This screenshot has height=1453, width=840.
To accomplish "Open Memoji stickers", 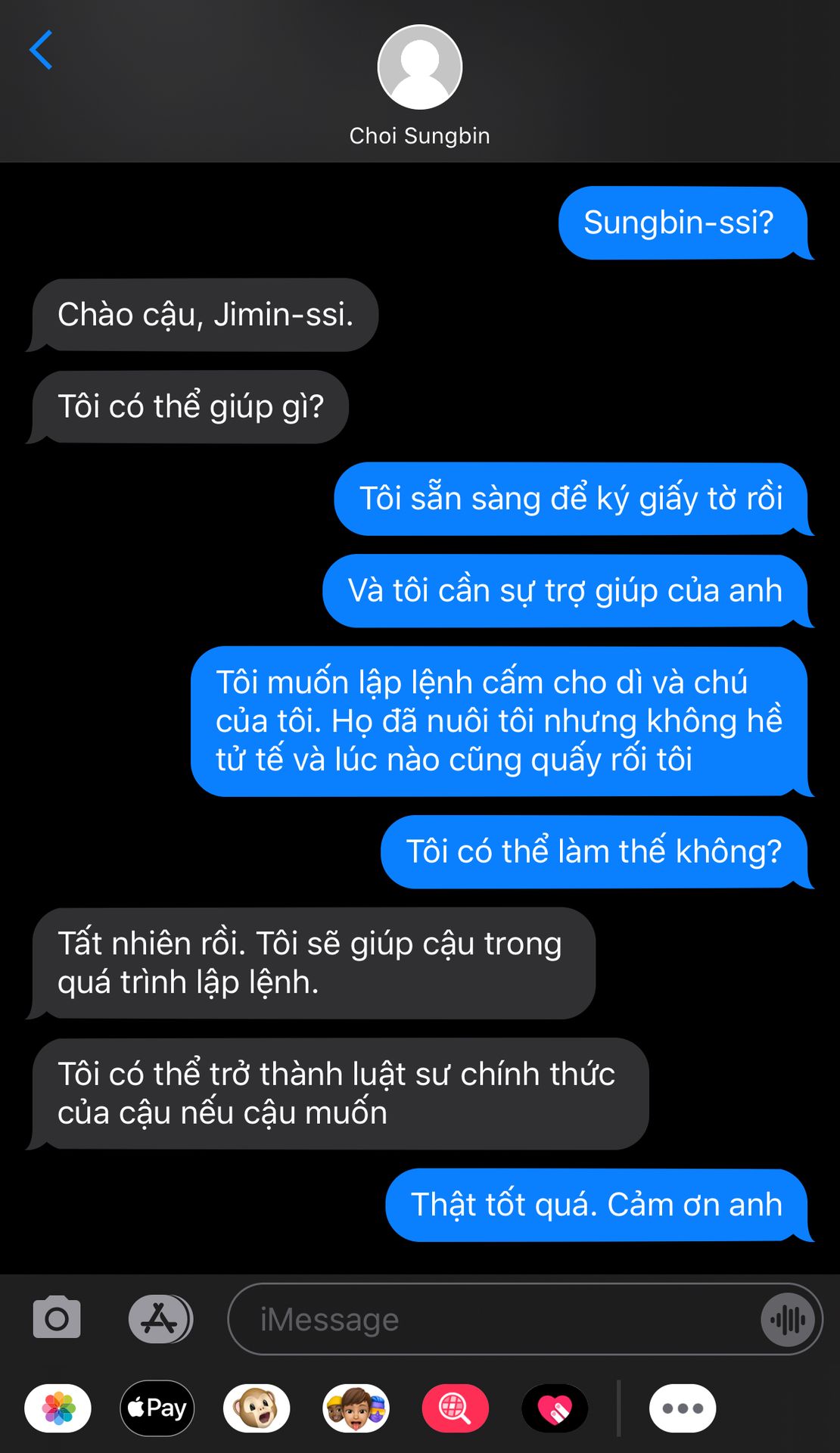I will [356, 1408].
